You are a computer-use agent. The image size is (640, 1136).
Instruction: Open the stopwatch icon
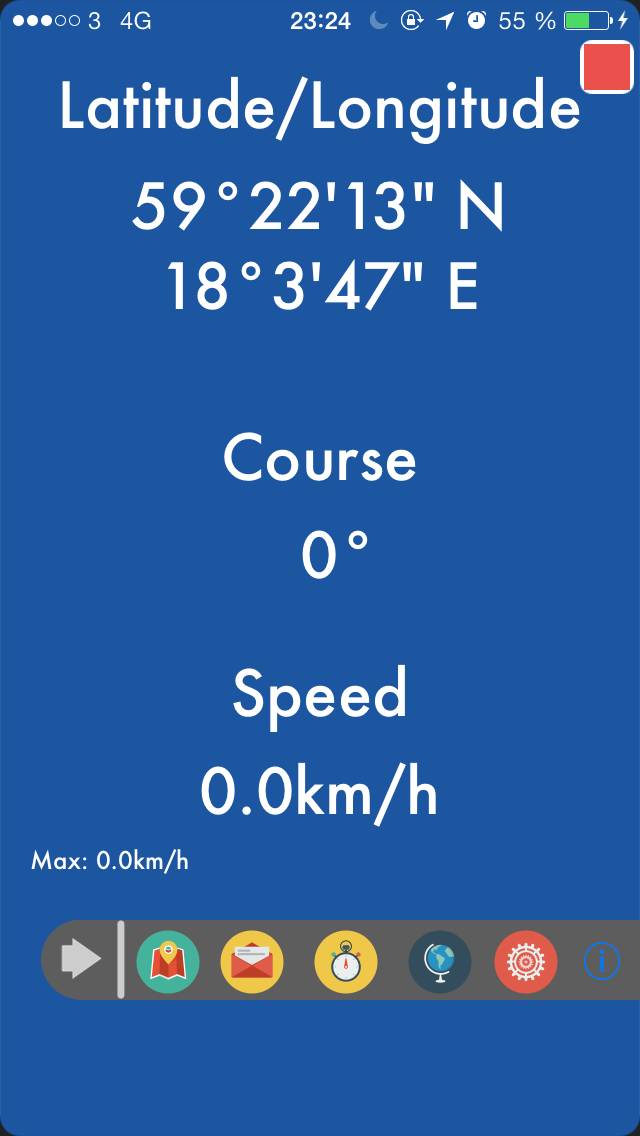[346, 962]
